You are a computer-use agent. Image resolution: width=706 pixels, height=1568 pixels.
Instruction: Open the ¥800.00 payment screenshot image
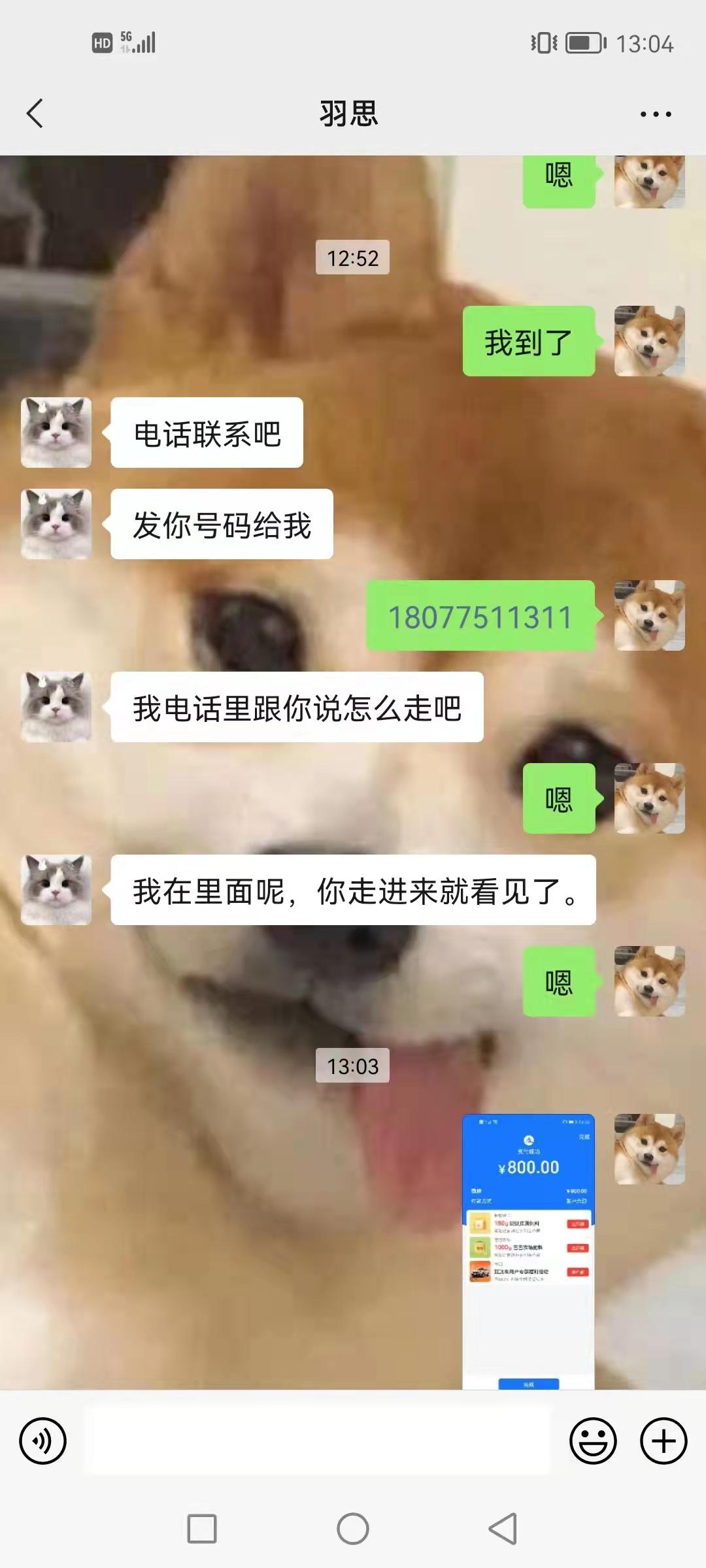528,1251
